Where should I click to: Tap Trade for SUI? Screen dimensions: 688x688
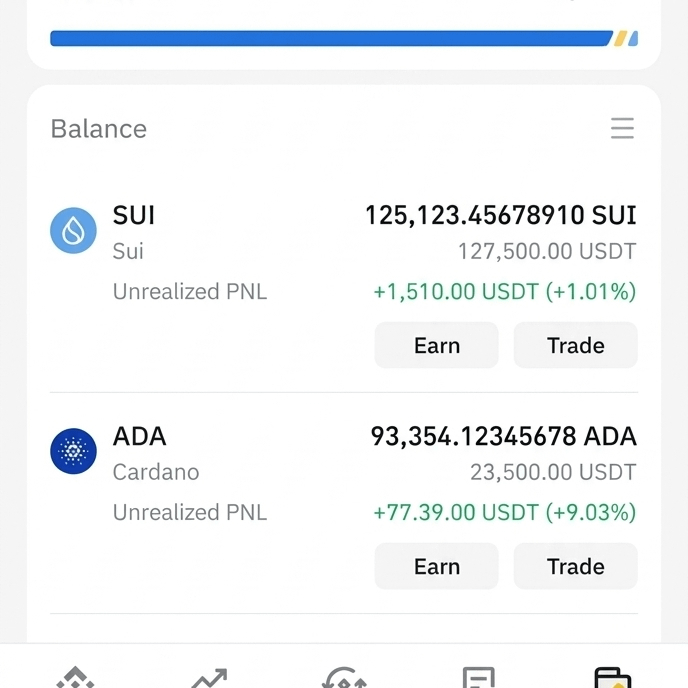[575, 345]
